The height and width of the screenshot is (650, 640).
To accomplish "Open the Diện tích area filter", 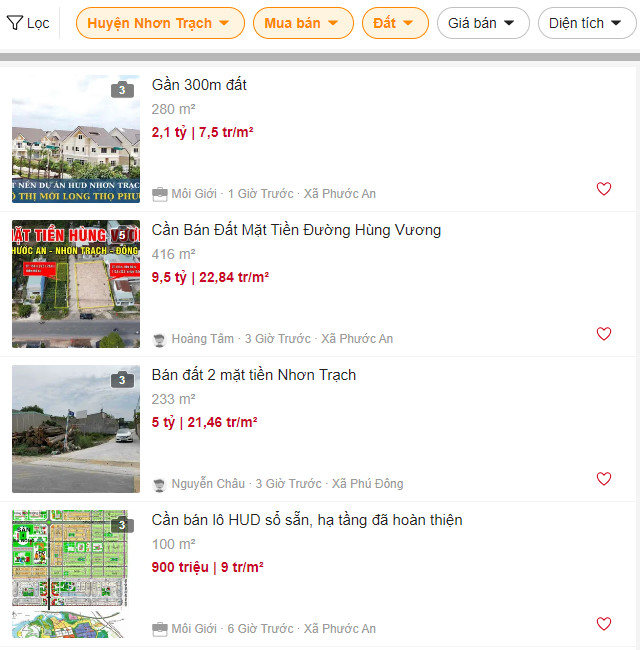I will coord(587,23).
